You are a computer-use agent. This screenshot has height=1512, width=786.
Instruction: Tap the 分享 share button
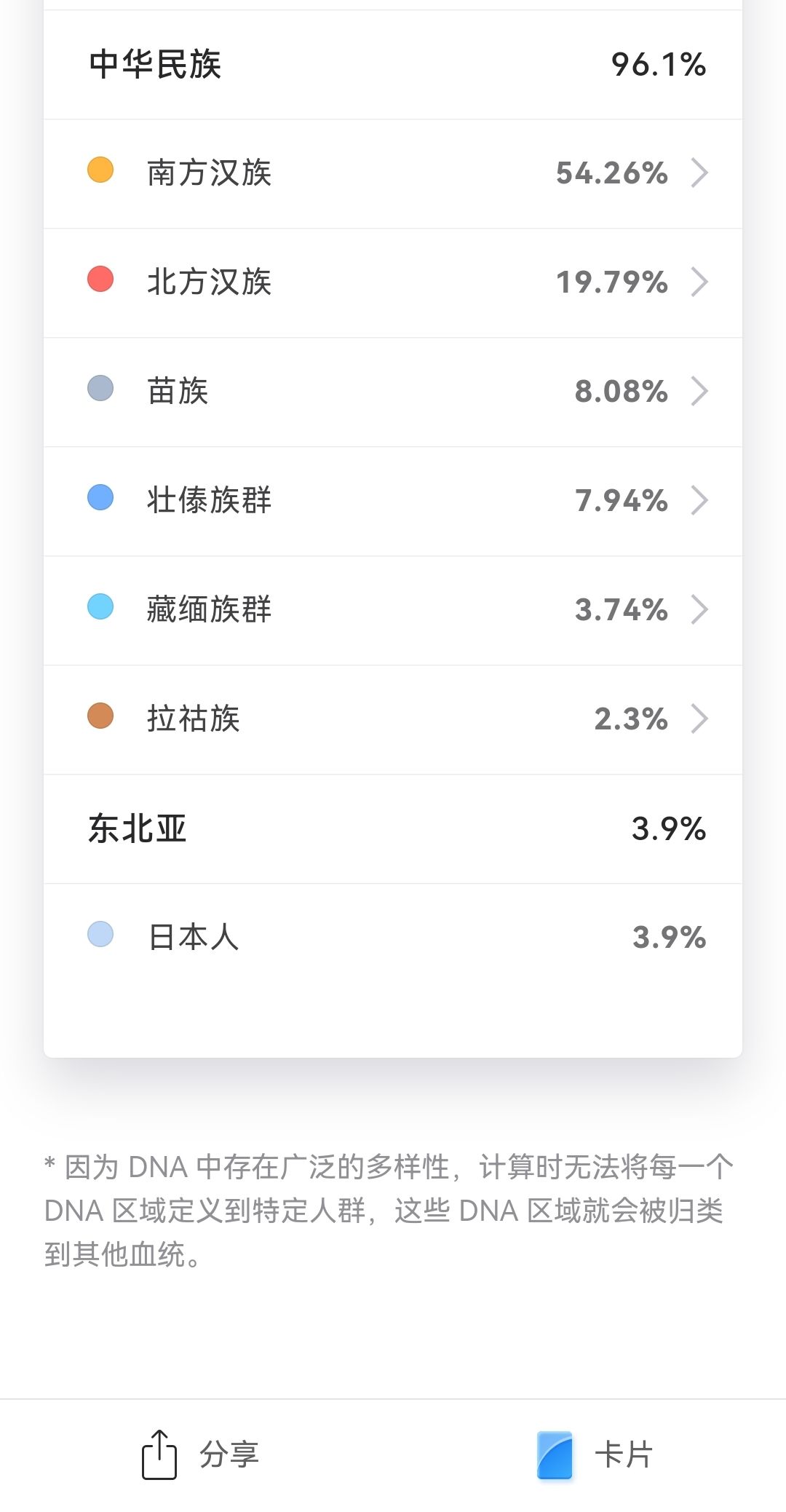tap(200, 1454)
